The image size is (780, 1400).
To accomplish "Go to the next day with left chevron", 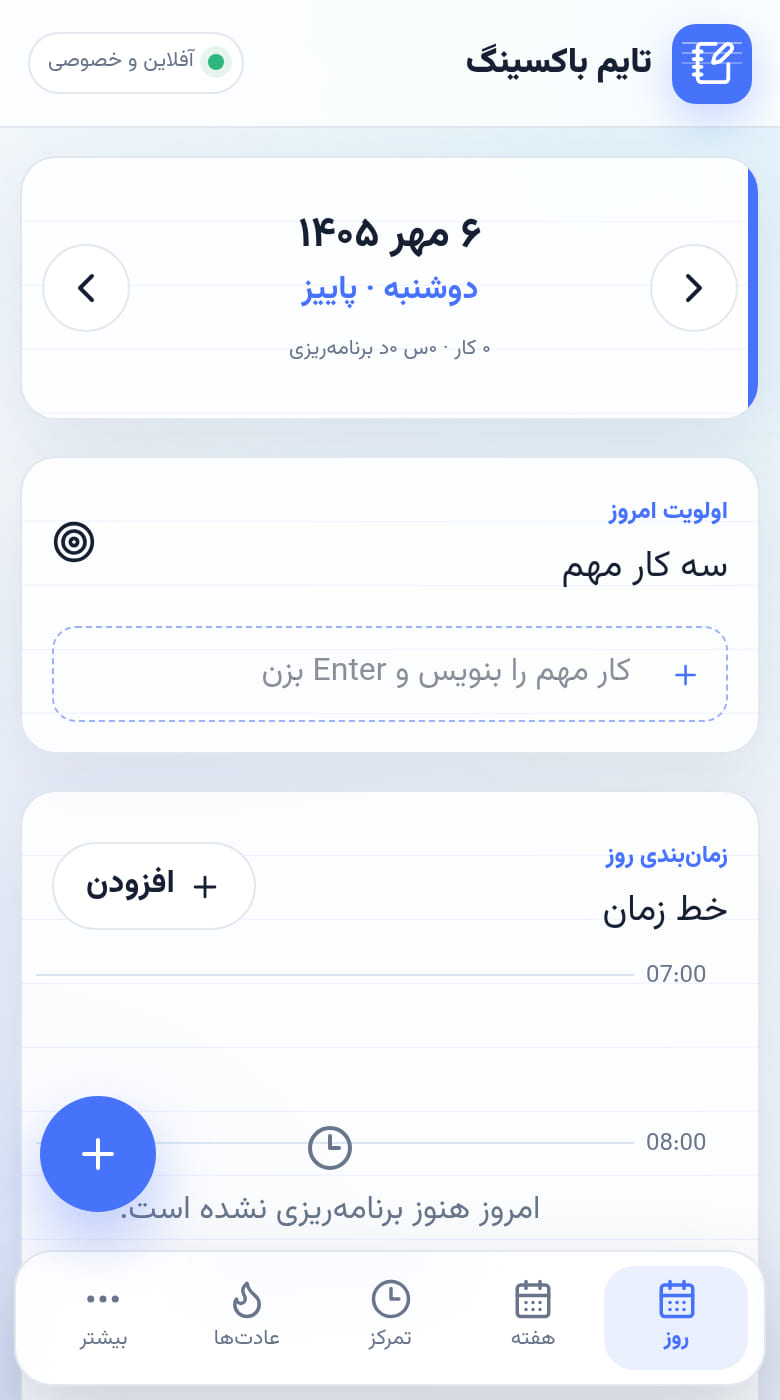I will pos(86,288).
